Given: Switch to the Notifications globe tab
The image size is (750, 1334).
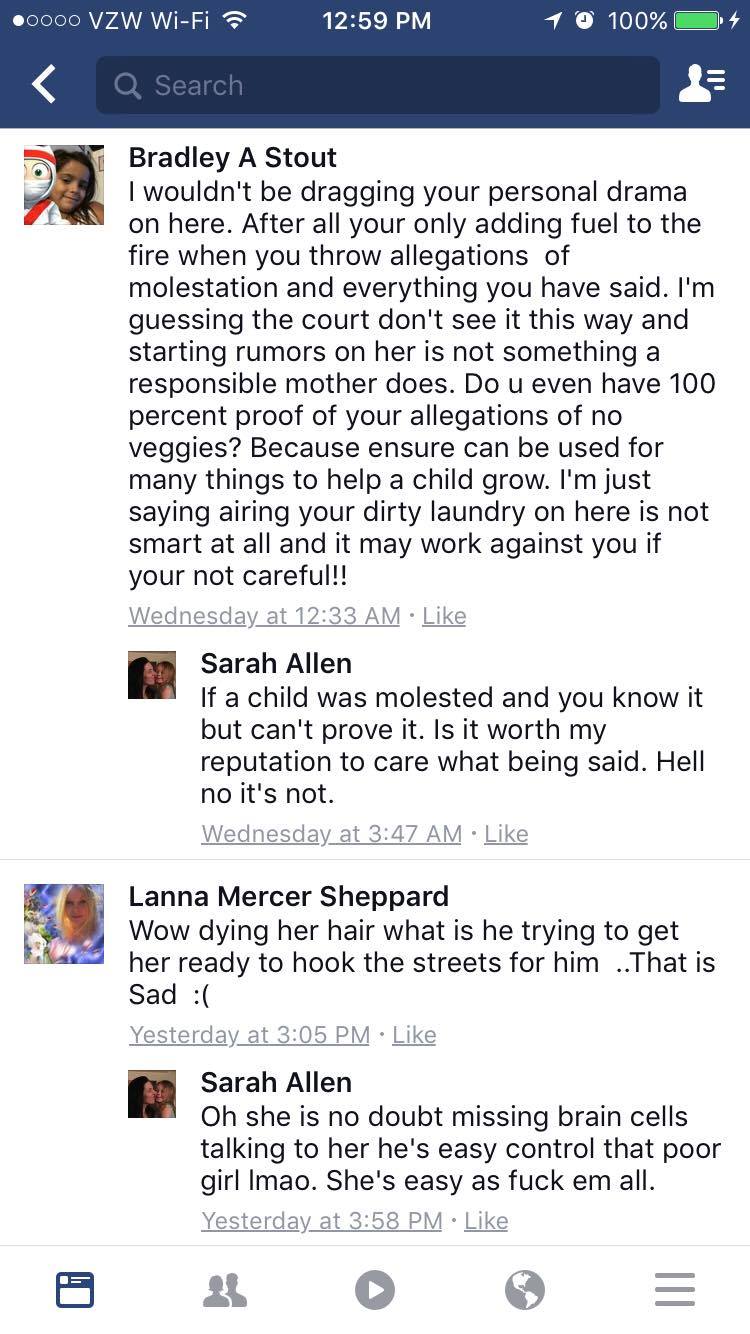Looking at the screenshot, I should click(x=525, y=1290).
